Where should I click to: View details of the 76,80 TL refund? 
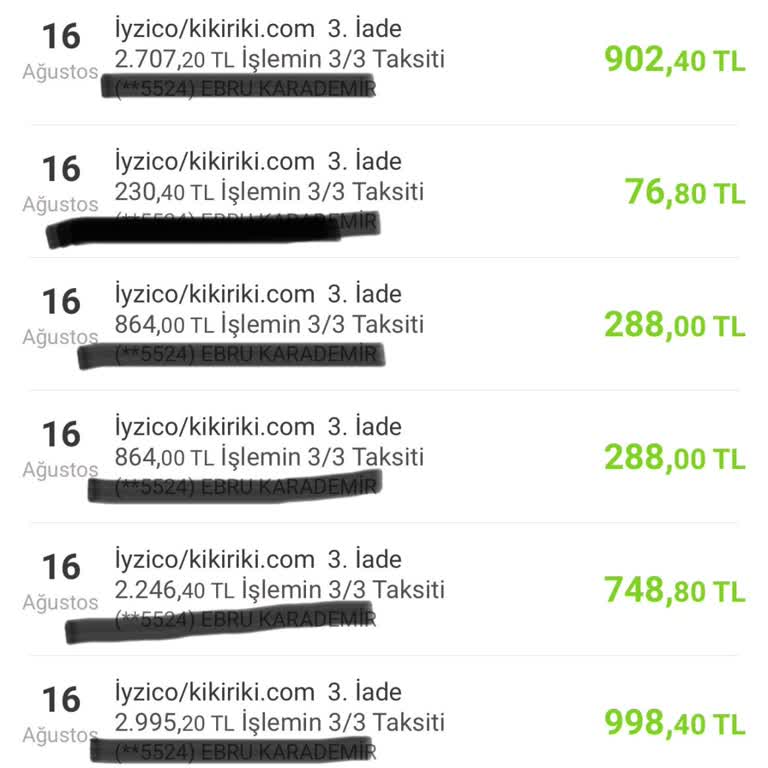[x=384, y=191]
